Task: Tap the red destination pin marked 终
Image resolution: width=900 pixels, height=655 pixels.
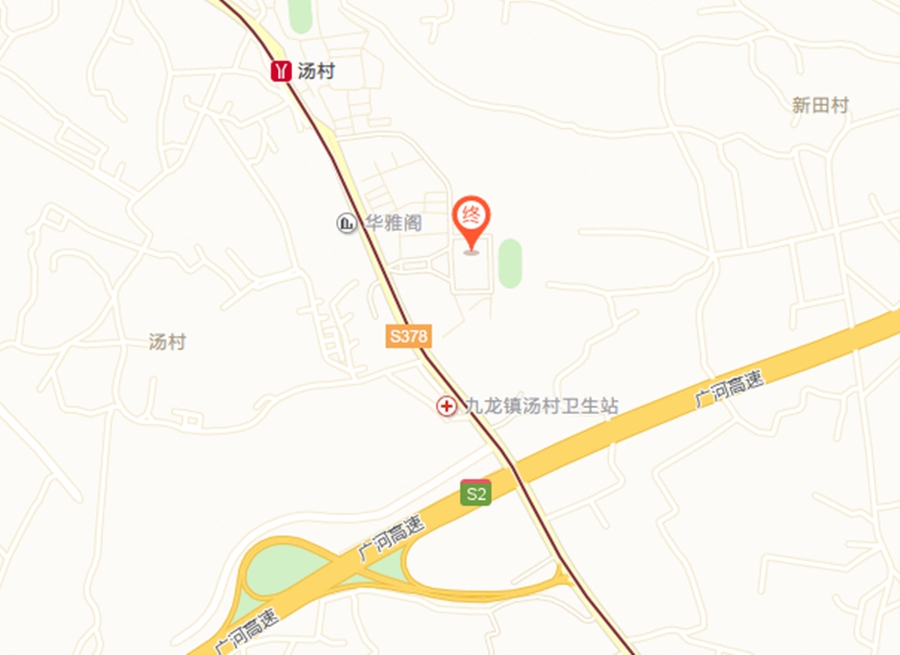Action: (471, 217)
